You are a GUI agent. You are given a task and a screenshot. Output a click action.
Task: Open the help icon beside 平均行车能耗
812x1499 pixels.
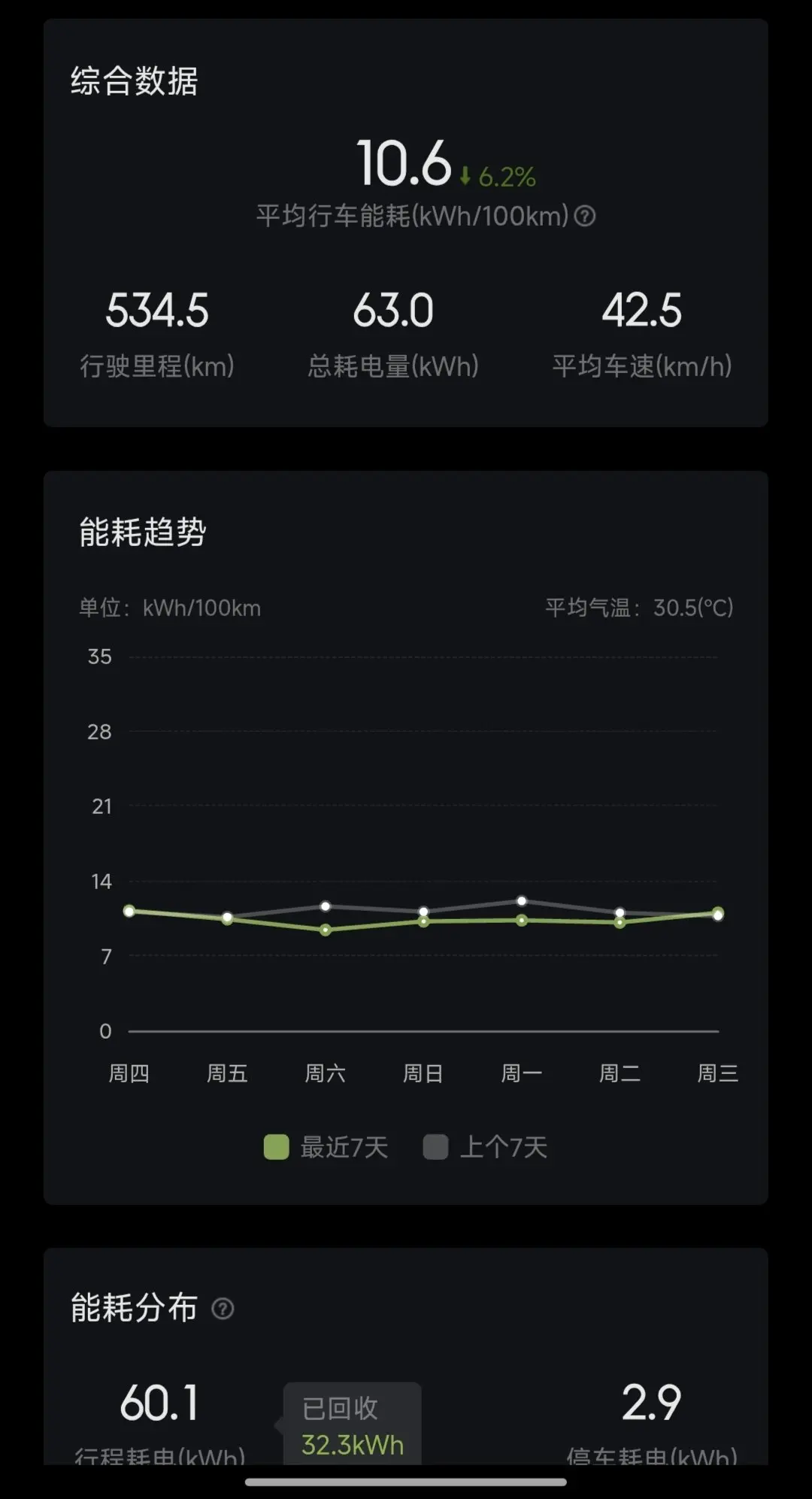[x=585, y=217]
